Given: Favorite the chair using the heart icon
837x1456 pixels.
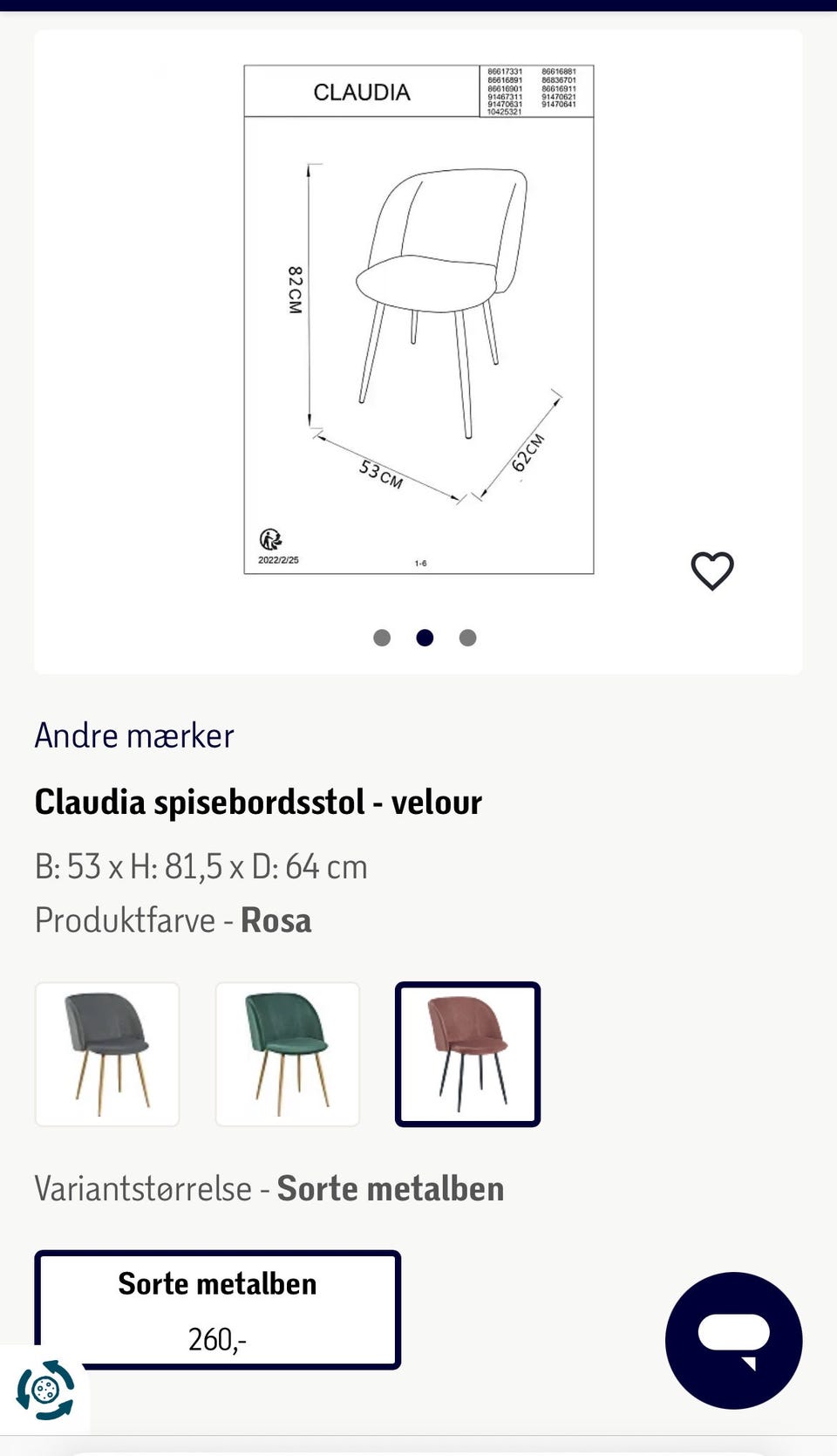Looking at the screenshot, I should point(712,571).
